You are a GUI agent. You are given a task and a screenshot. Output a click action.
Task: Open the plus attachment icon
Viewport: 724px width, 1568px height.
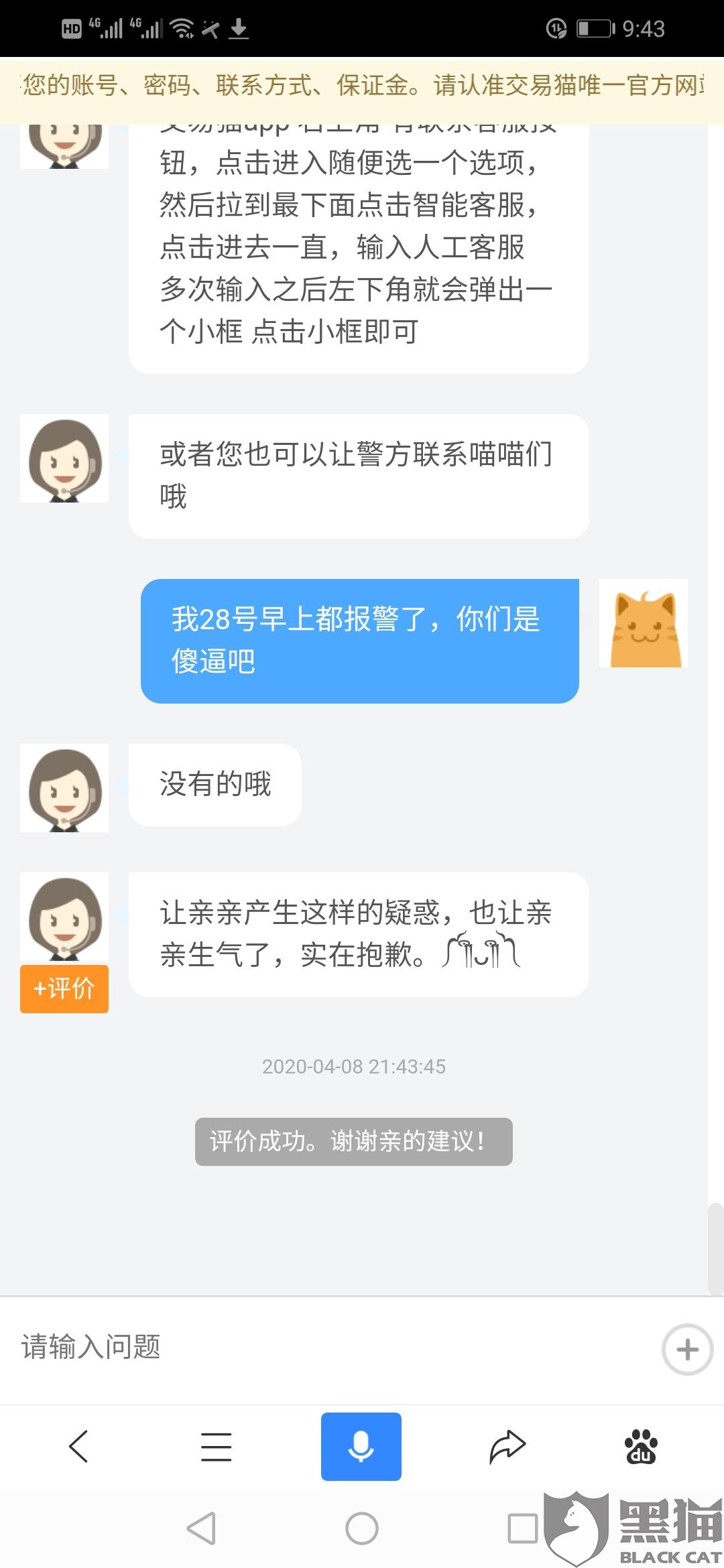point(687,1350)
